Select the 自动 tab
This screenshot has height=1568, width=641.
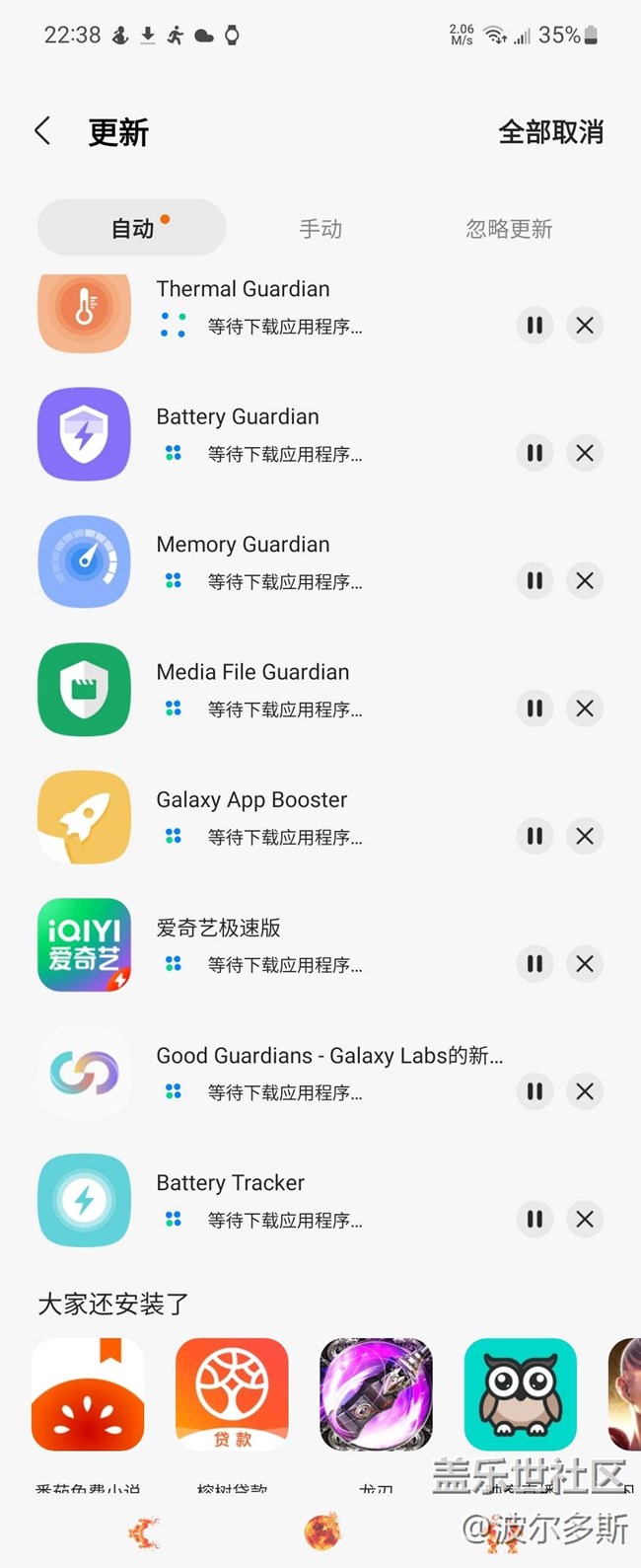pyautogui.click(x=132, y=229)
